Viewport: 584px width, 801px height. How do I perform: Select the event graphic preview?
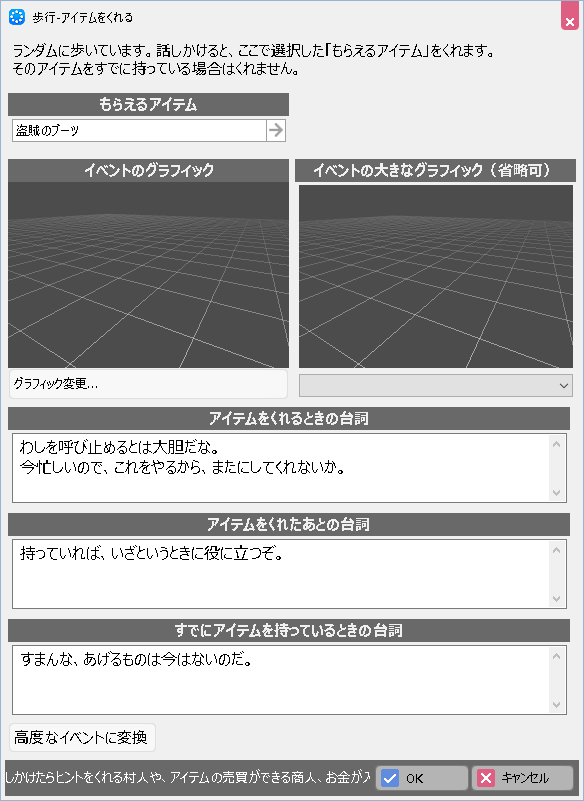(148, 275)
